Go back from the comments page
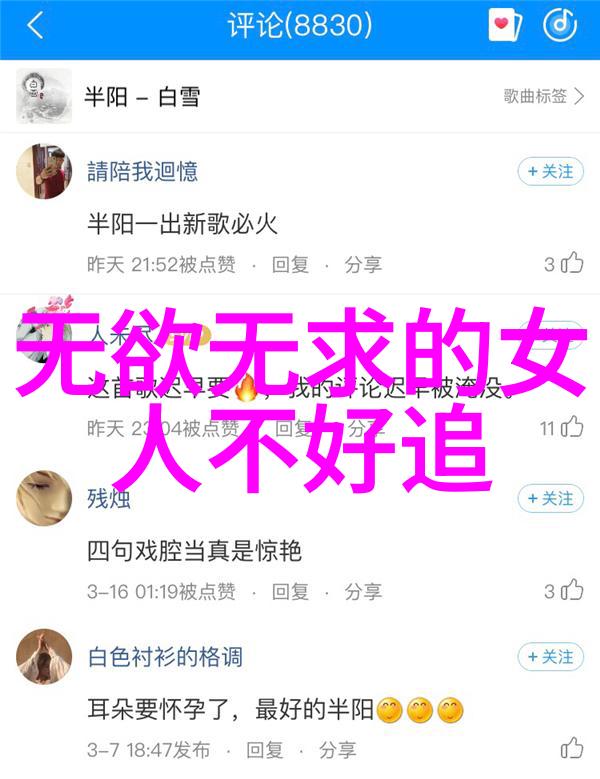 coord(35,27)
